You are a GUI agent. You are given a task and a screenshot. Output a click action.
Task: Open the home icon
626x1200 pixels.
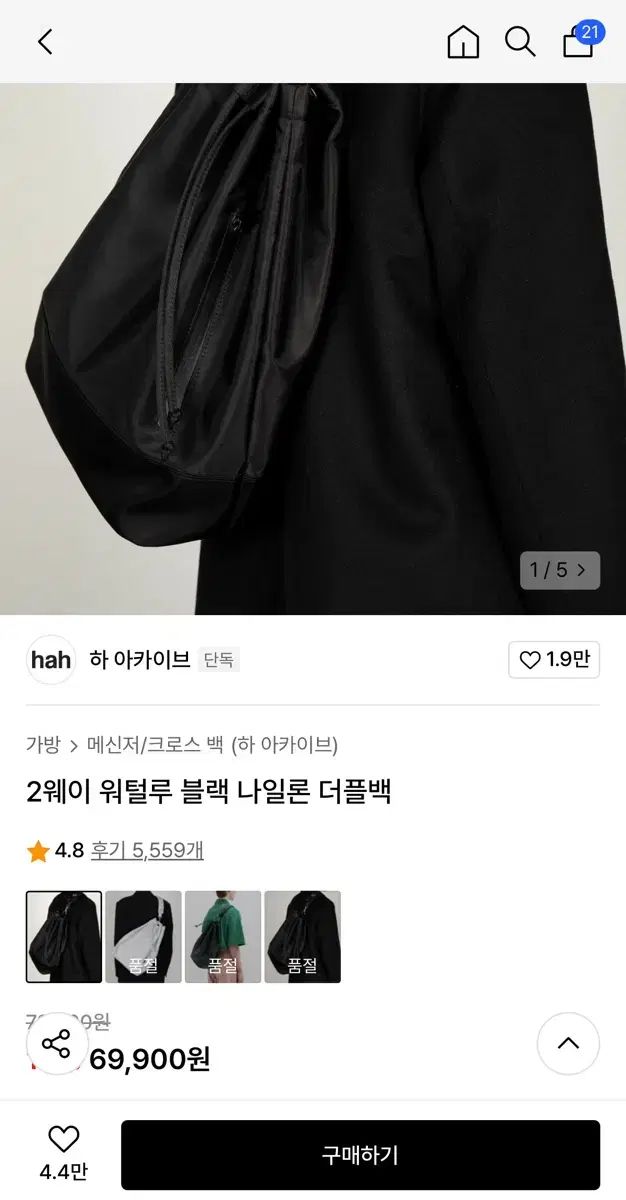click(463, 42)
